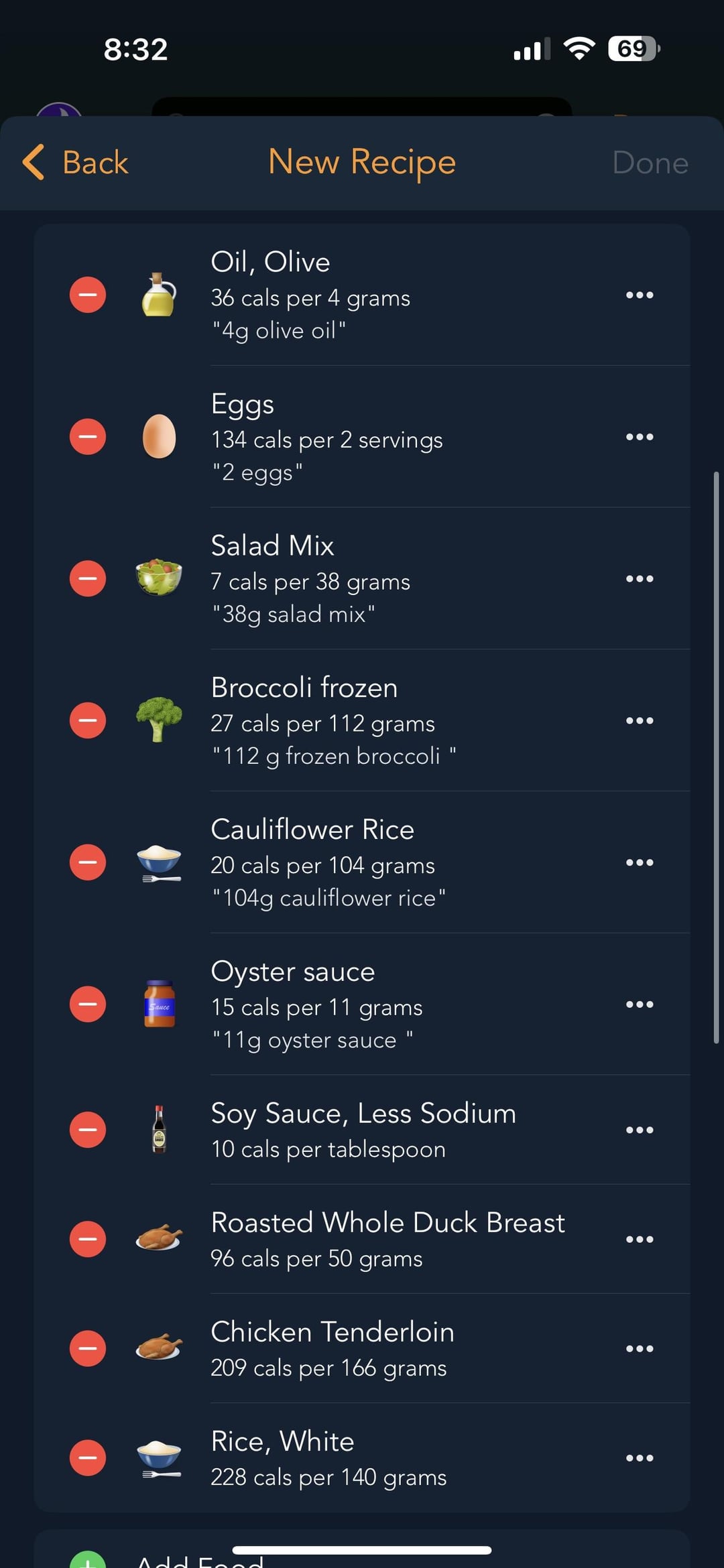
Task: Remove Oil, Olive with the minus button
Action: click(88, 295)
